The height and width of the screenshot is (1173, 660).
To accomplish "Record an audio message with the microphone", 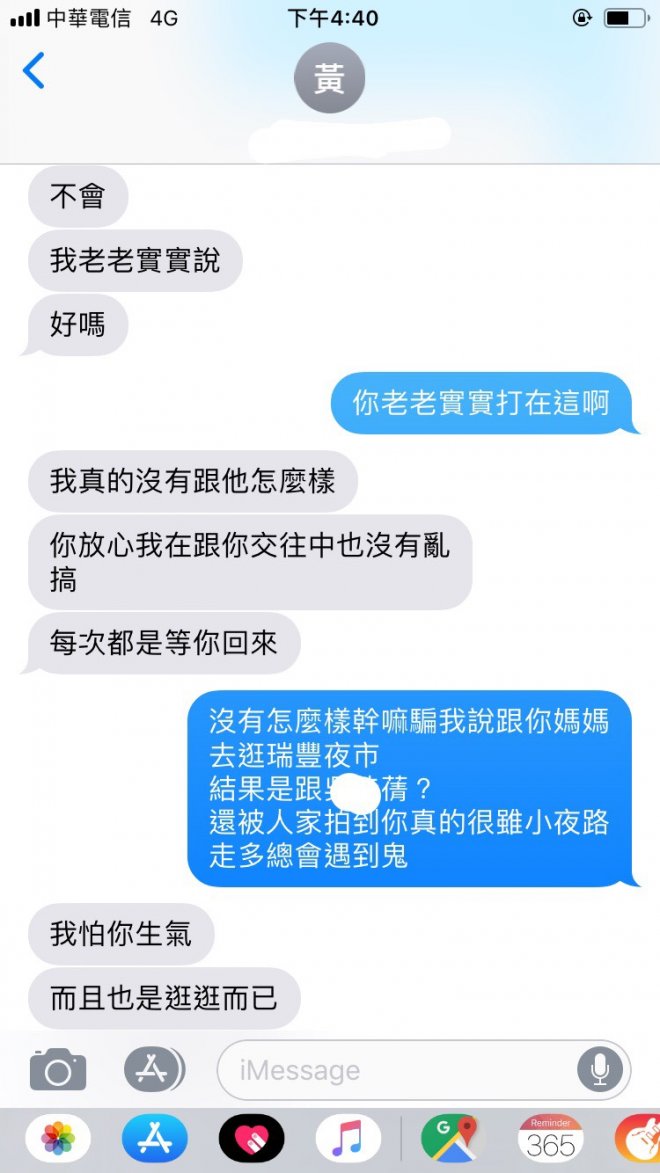I will [600, 1070].
